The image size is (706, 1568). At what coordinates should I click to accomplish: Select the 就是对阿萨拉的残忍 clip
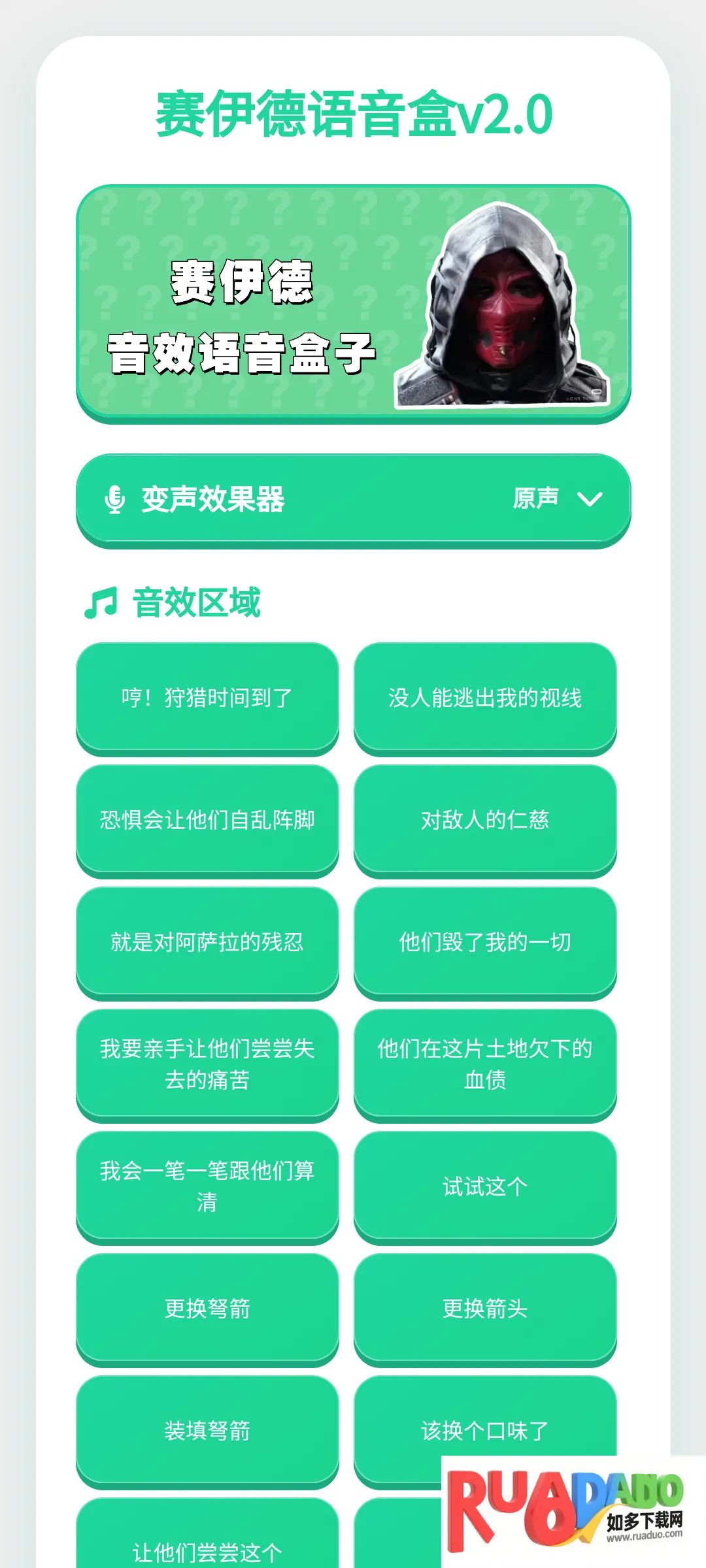[x=207, y=942]
